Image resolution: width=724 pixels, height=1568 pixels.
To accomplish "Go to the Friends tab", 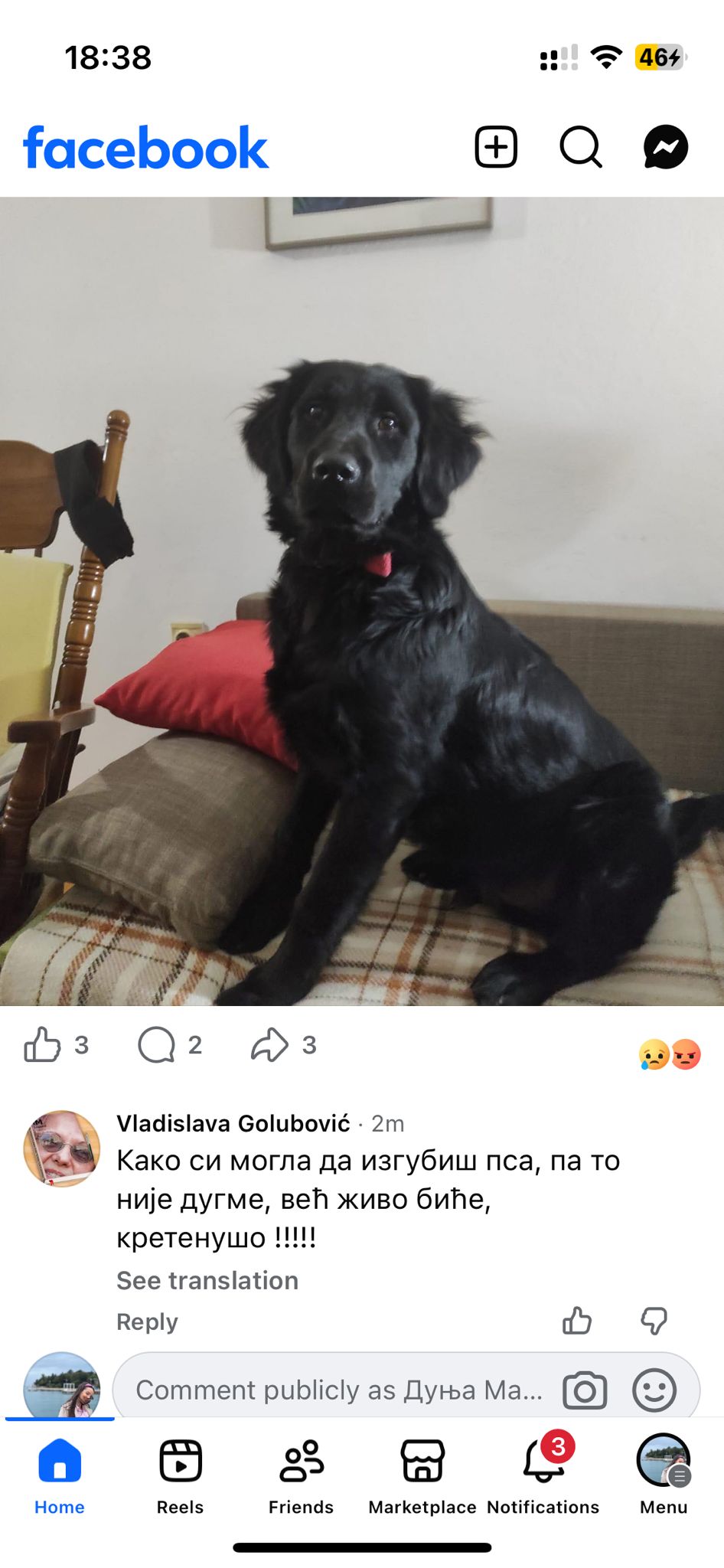I will 301,1475.
